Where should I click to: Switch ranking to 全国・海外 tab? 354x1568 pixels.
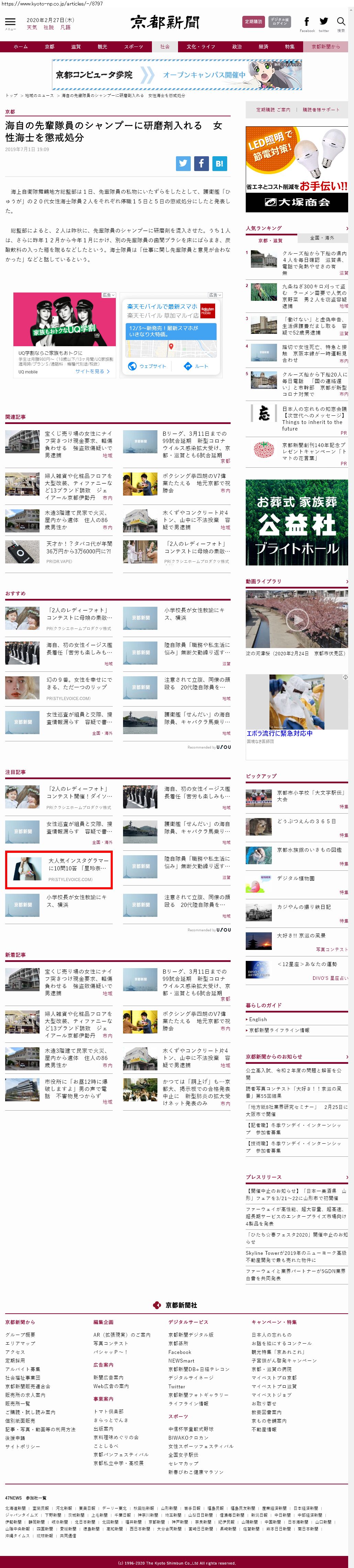click(x=322, y=238)
